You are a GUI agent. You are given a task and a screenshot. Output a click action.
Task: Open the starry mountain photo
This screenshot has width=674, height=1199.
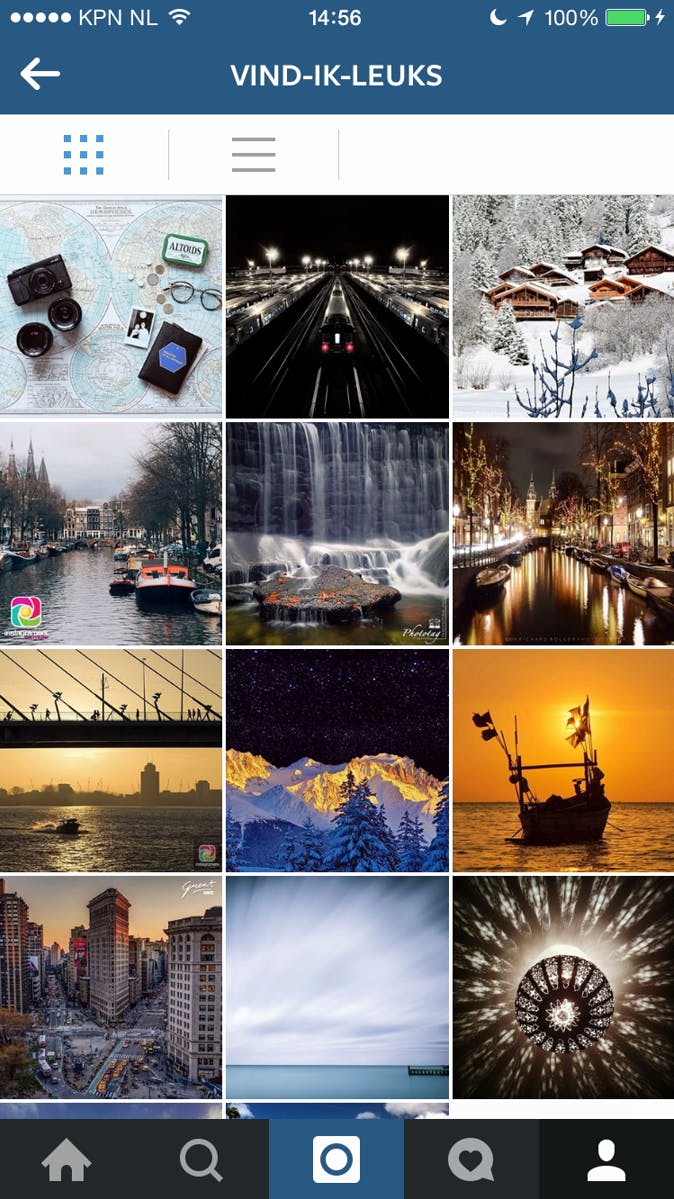(x=337, y=760)
